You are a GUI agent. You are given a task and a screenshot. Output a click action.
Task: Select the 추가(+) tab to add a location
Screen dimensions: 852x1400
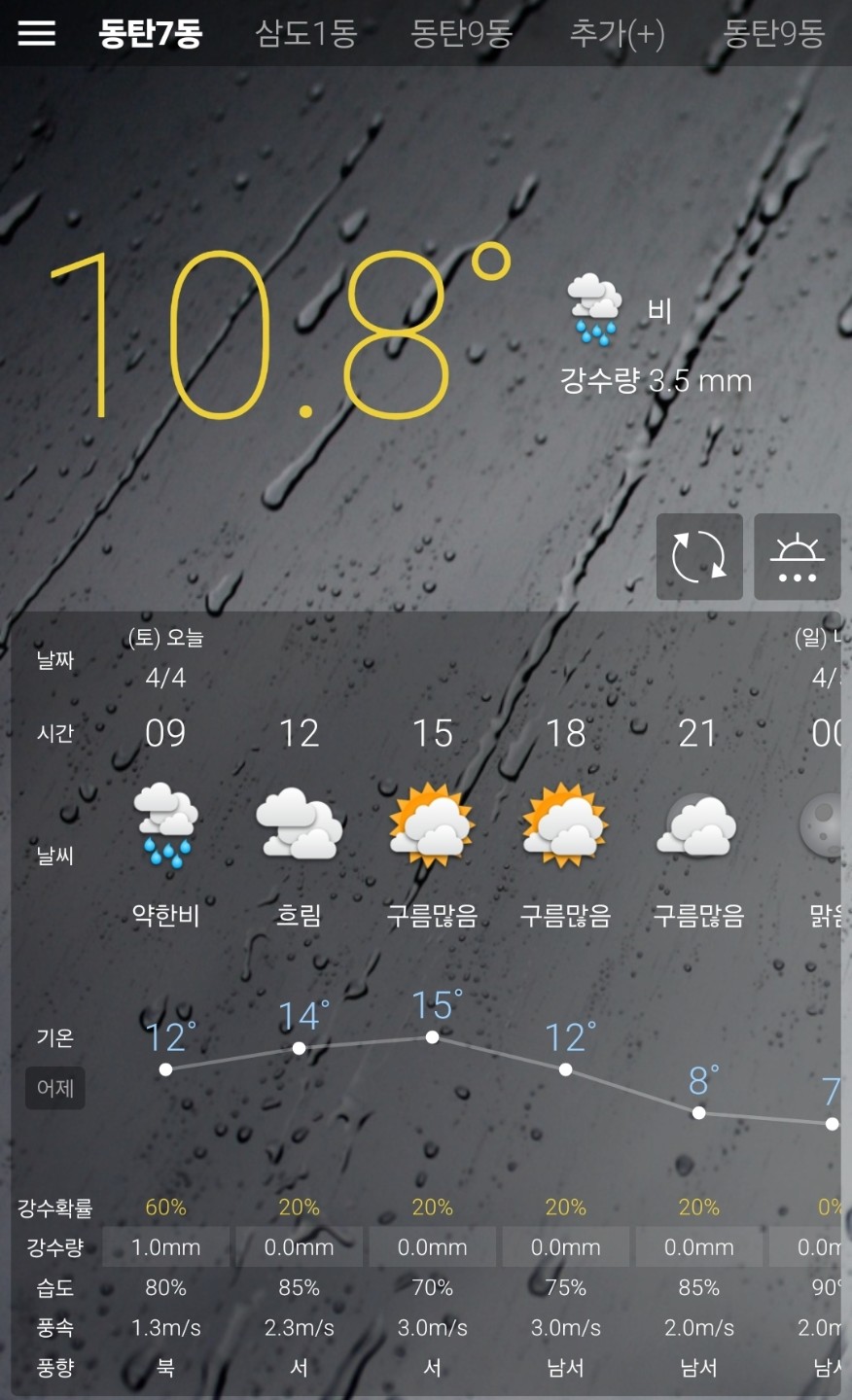pyautogui.click(x=617, y=33)
